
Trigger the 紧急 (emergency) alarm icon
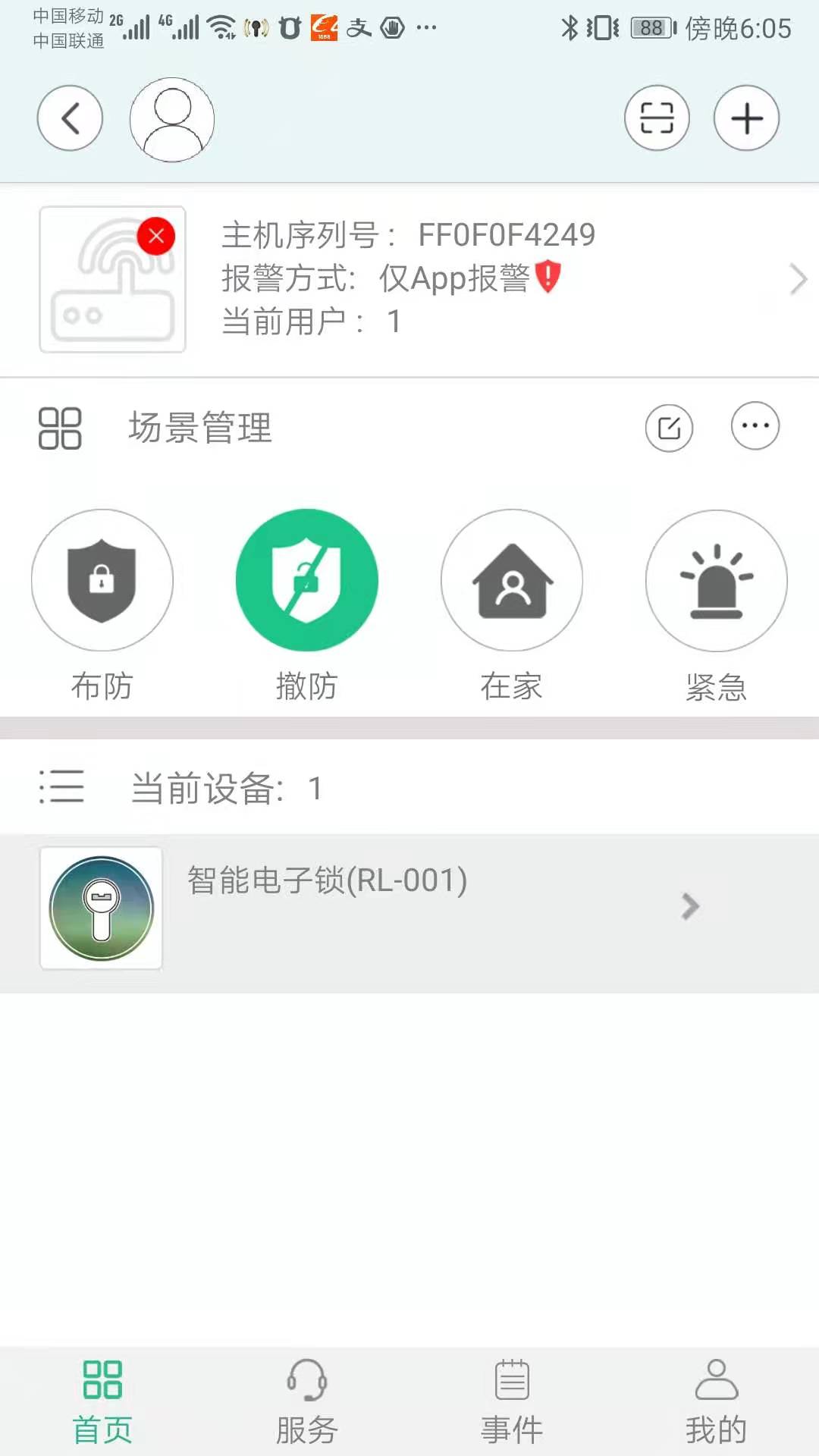[x=716, y=580]
